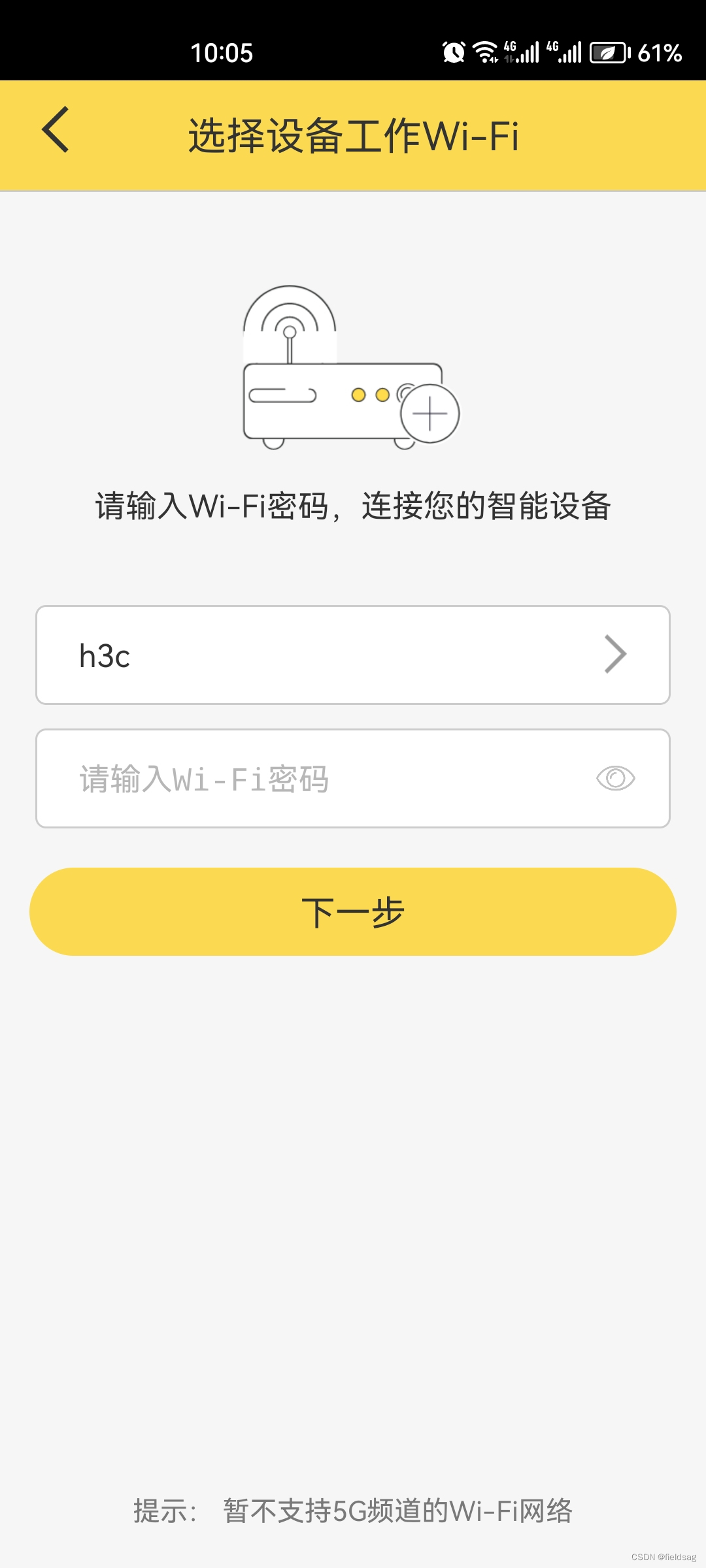Tap the 下一步 next step button
The image size is (706, 1568).
(x=353, y=912)
